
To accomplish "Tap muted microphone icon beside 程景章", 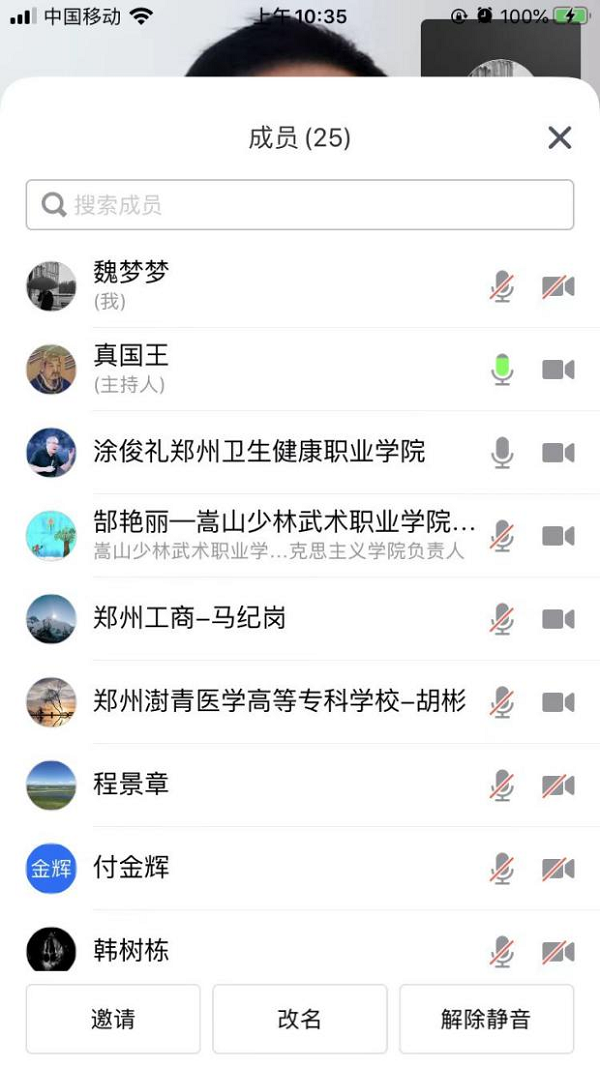I will tap(502, 785).
